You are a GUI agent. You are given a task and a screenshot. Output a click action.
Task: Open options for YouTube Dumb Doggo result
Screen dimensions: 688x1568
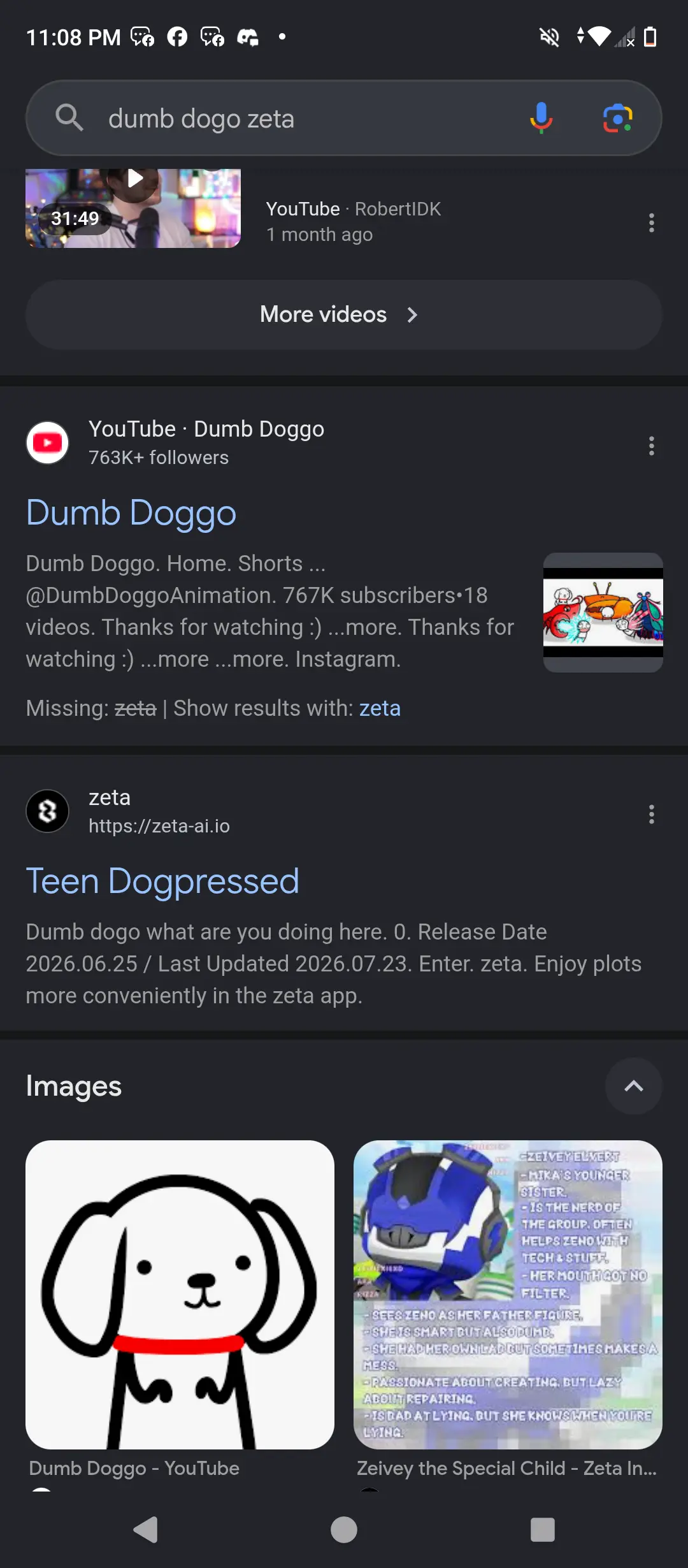(651, 446)
